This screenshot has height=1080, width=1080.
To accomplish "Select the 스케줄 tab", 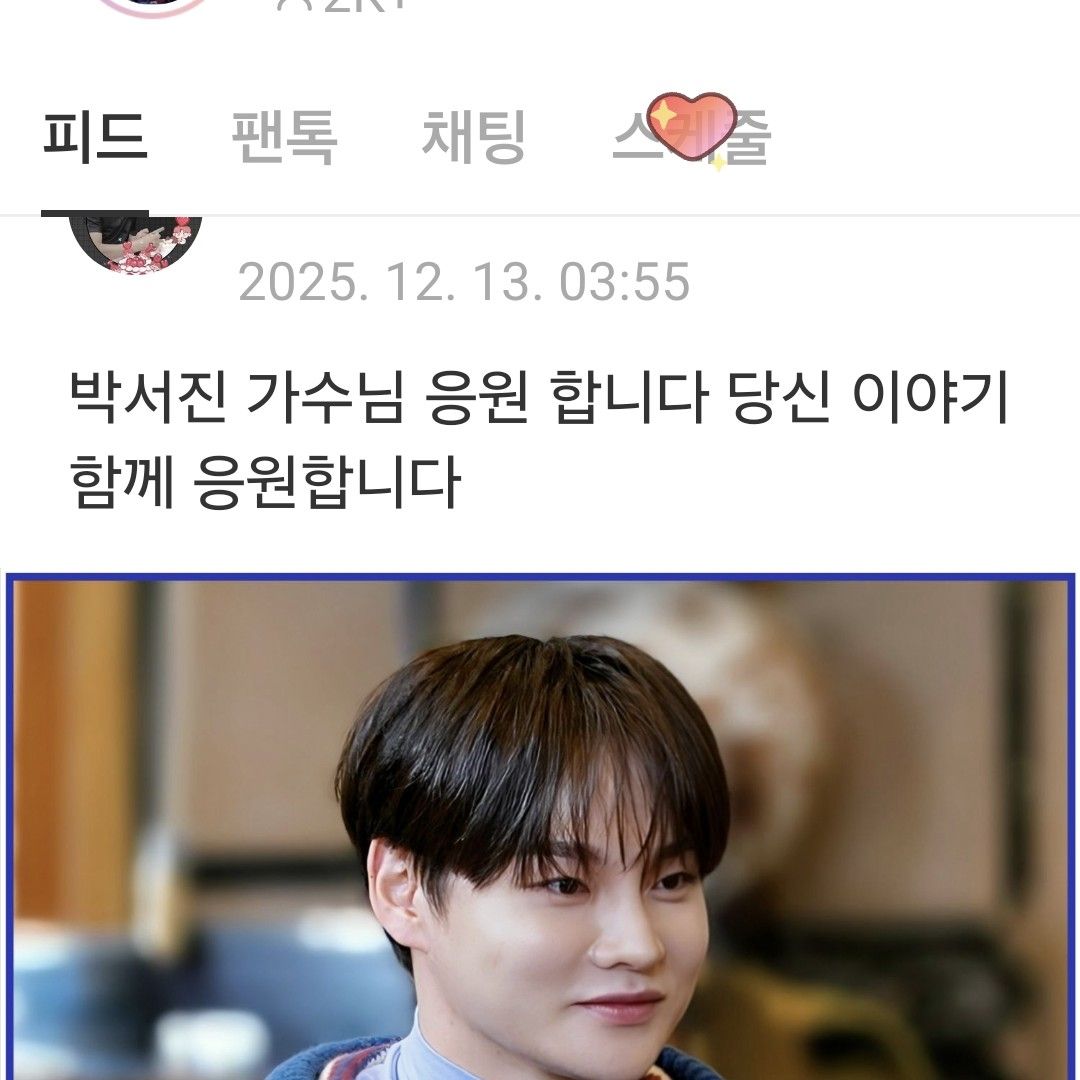I will [x=691, y=138].
